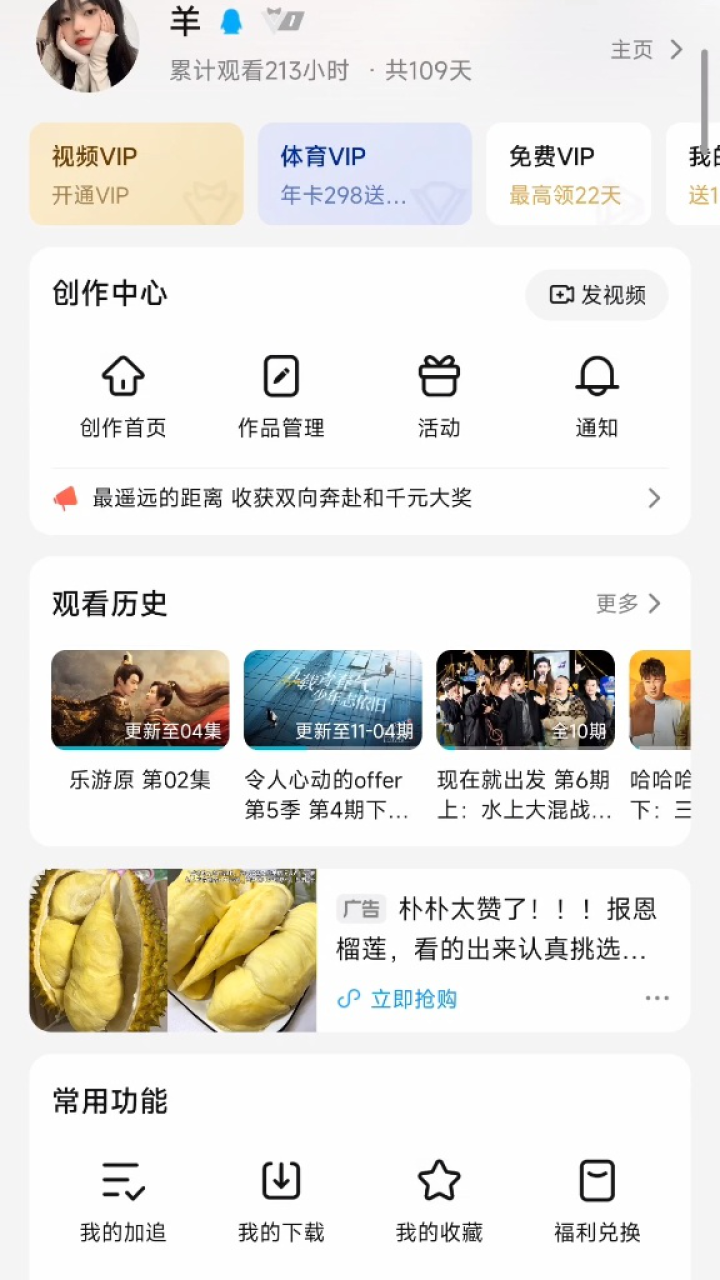Tap the 发视频 button

coord(597,295)
